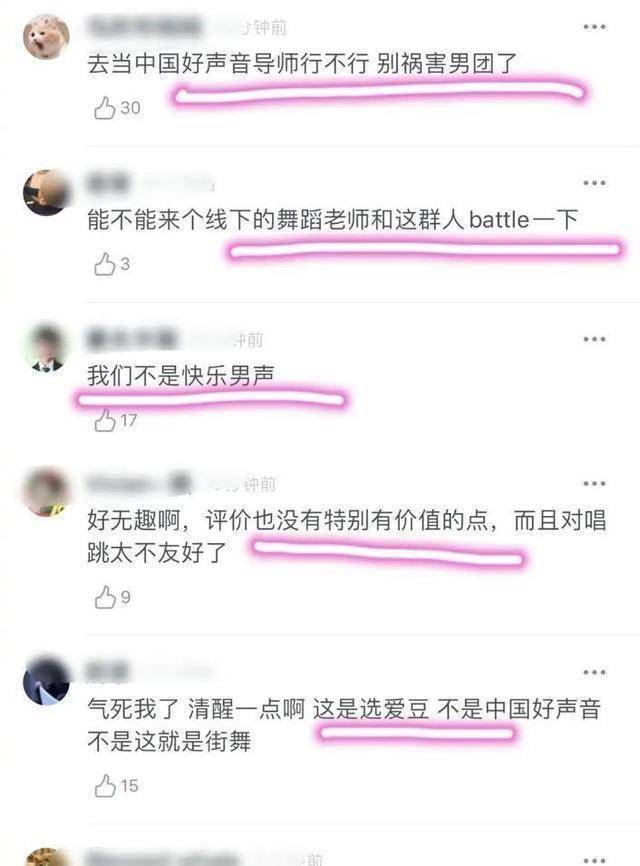
Task: Open overflow dots beside the 好无趣啊 comment
Action: point(594,483)
